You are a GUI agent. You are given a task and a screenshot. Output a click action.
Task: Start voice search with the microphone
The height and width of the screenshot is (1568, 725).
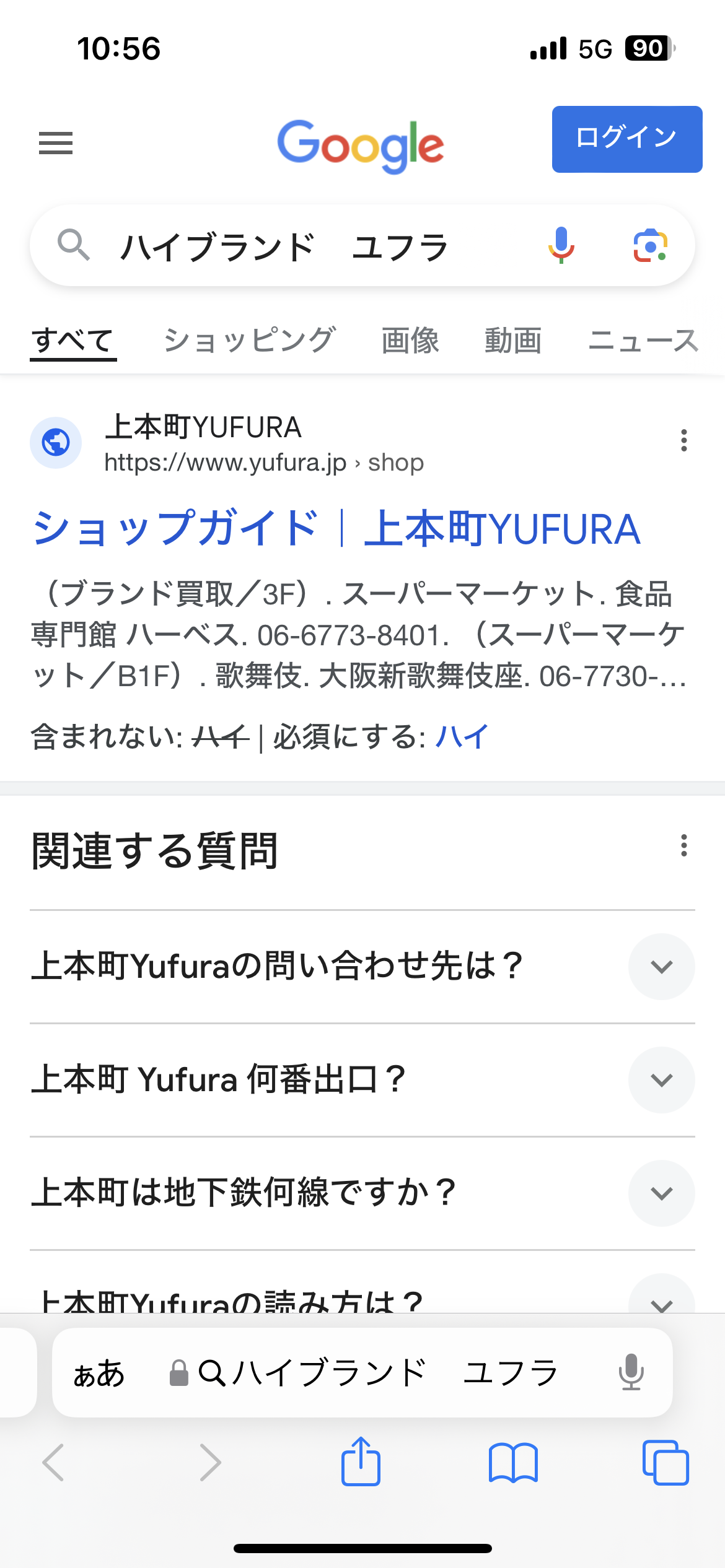(561, 245)
